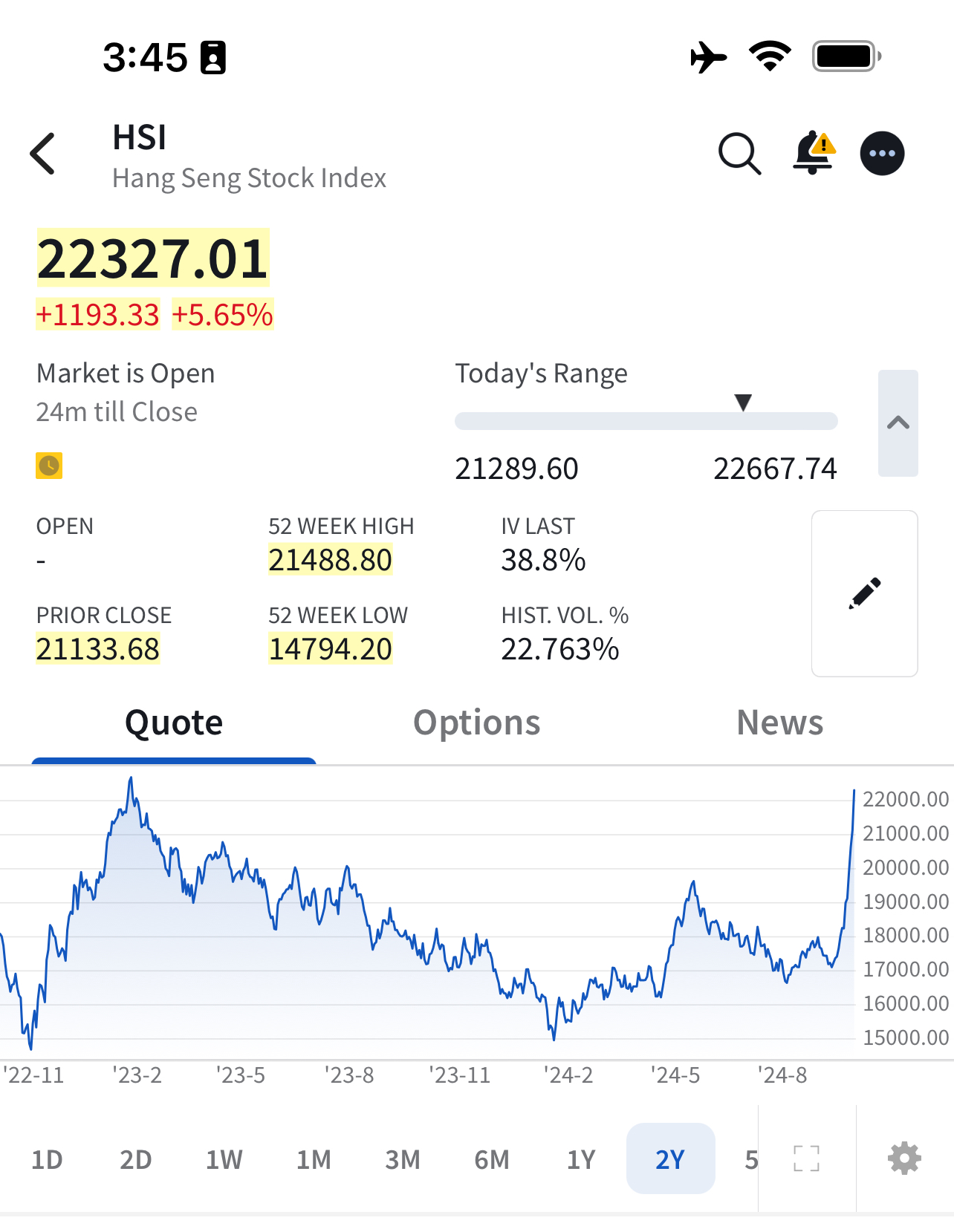This screenshot has height=1232, width=954.
Task: Set chart range to 1Y
Action: click(581, 1159)
